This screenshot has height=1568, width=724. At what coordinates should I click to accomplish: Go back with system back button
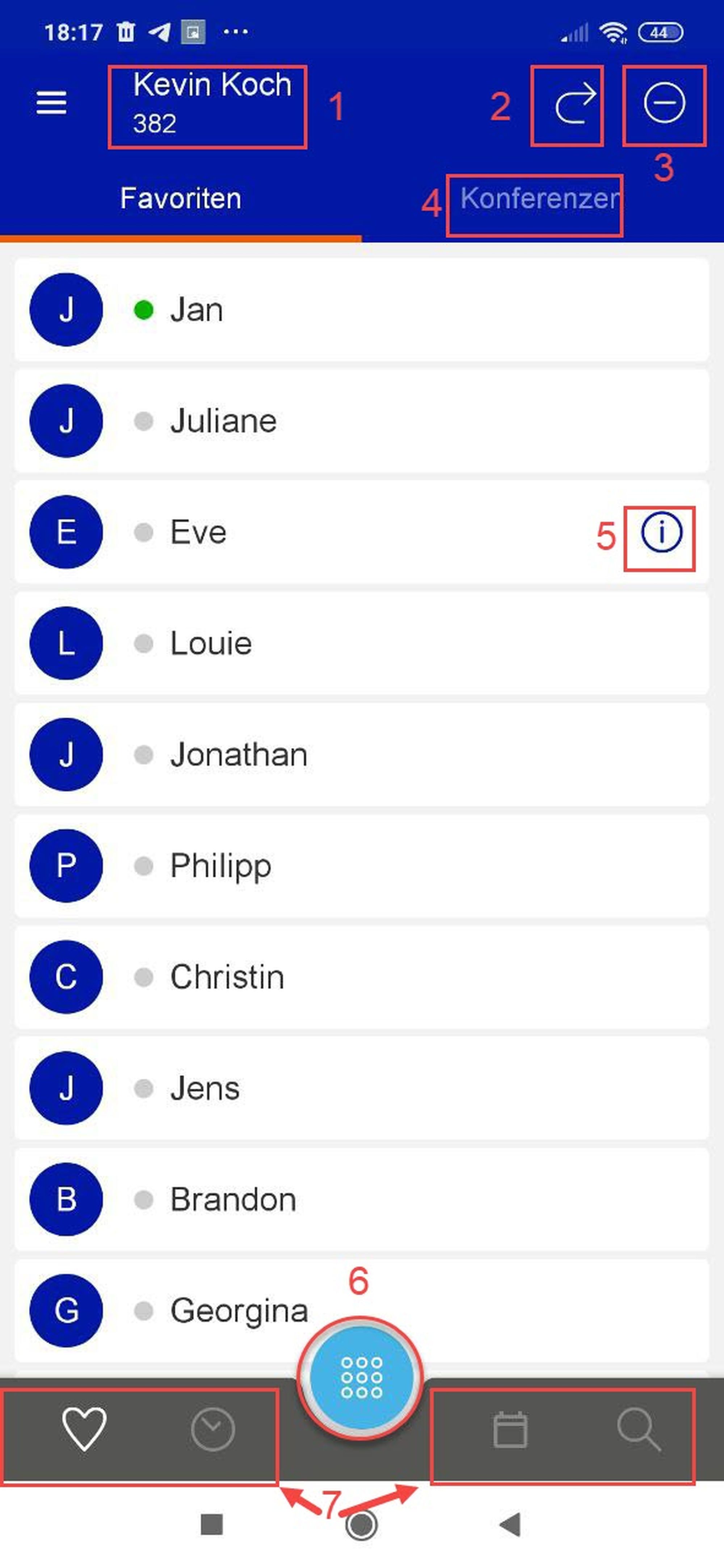510,1524
